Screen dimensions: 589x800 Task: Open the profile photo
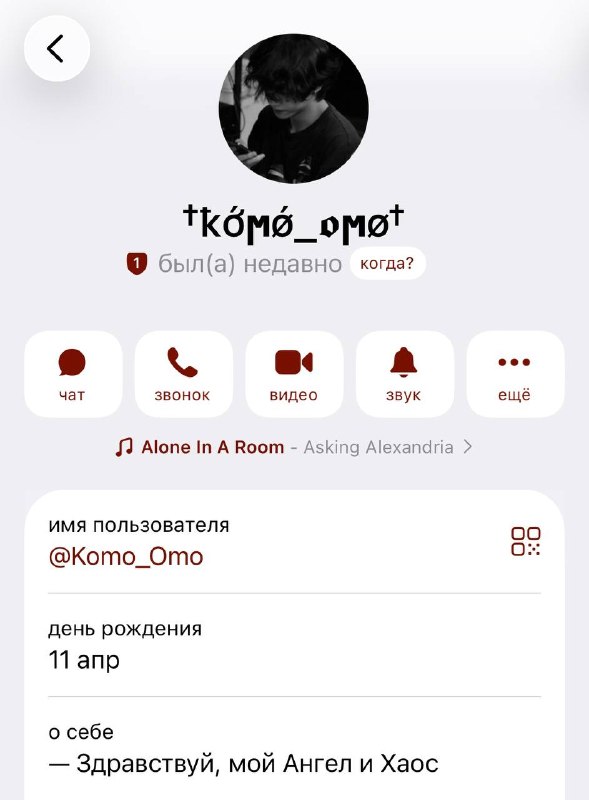(x=293, y=109)
